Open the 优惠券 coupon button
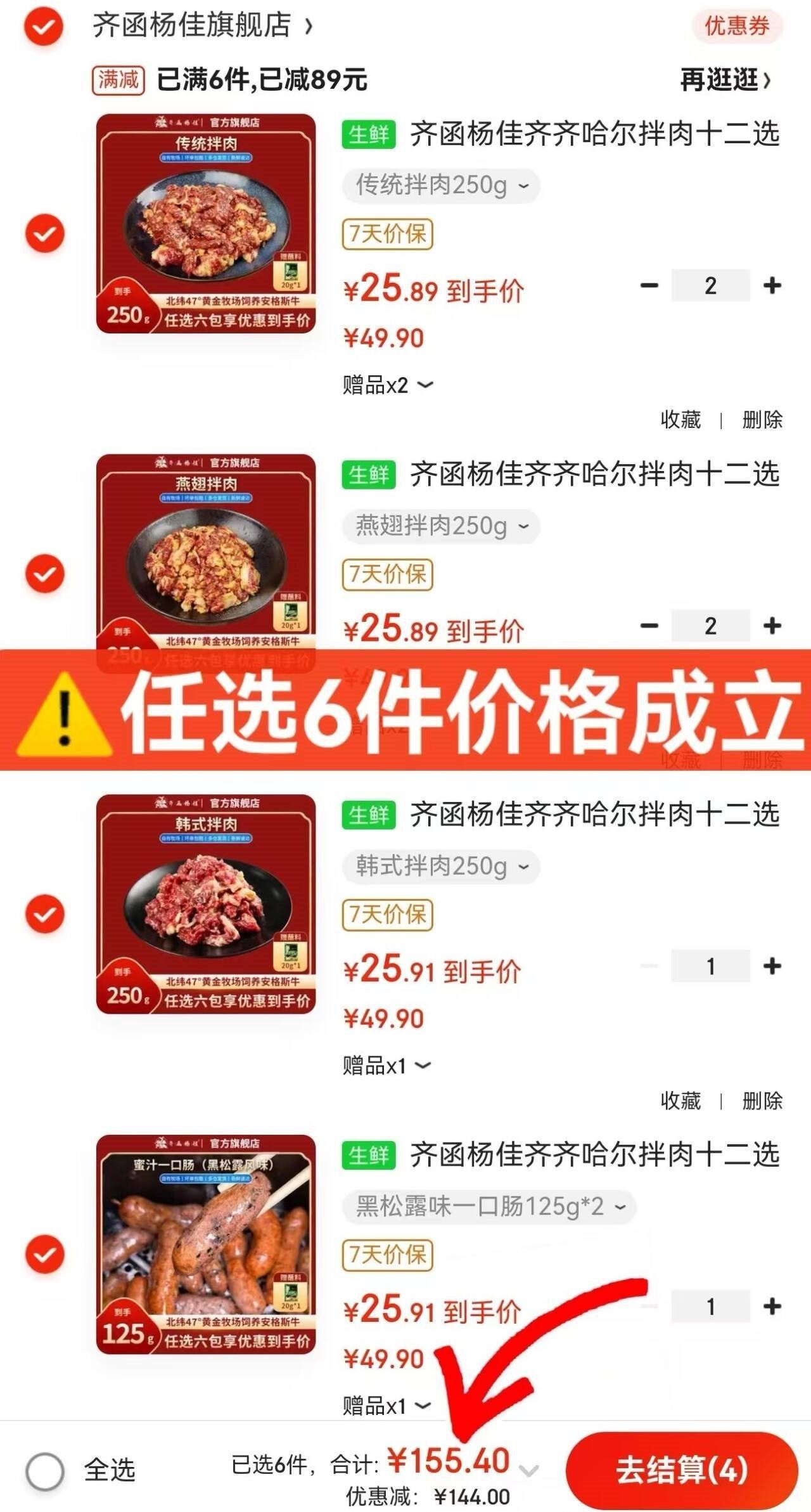 click(x=736, y=27)
